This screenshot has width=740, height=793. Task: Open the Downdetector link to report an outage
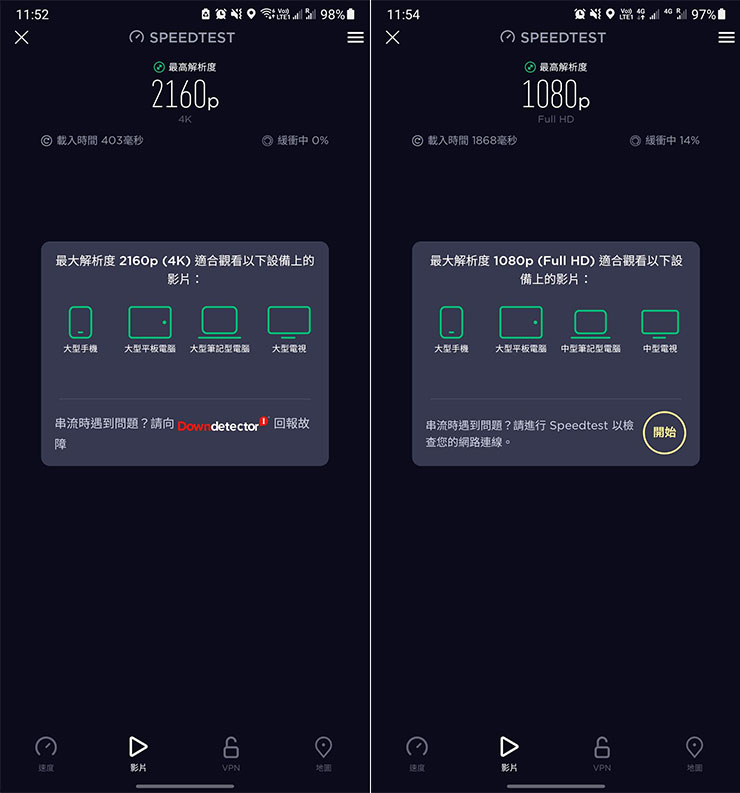(x=221, y=424)
